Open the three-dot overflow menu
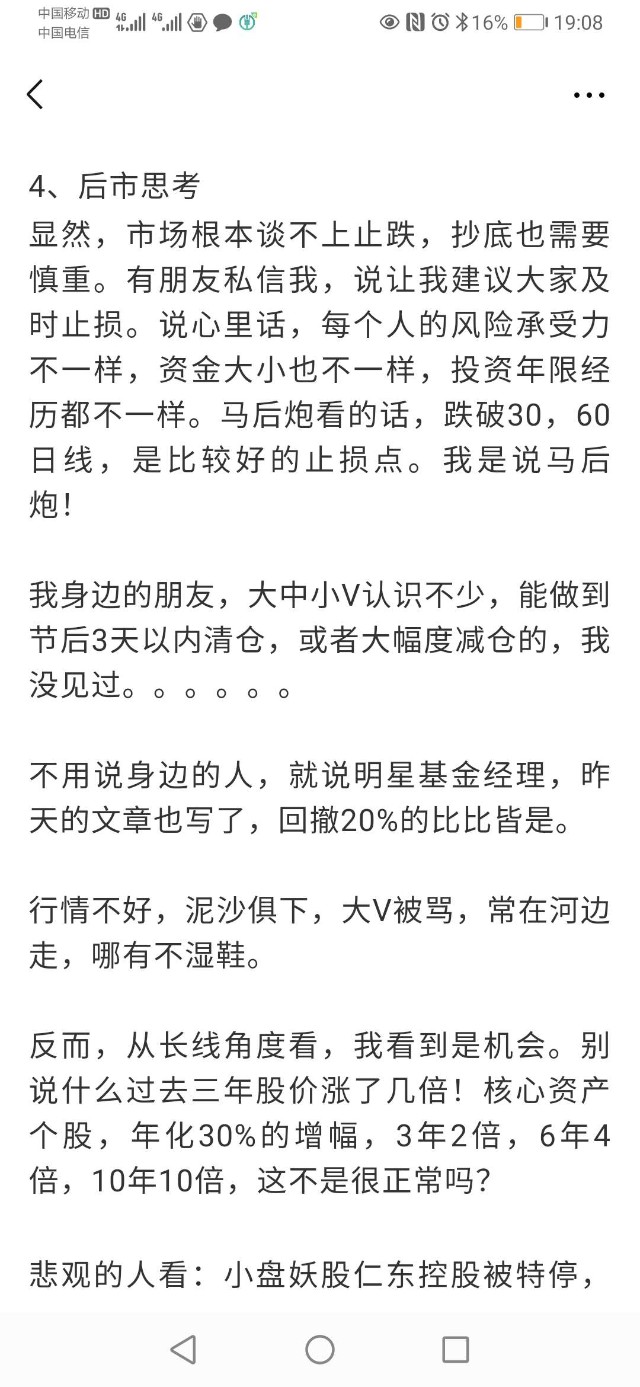 point(589,95)
